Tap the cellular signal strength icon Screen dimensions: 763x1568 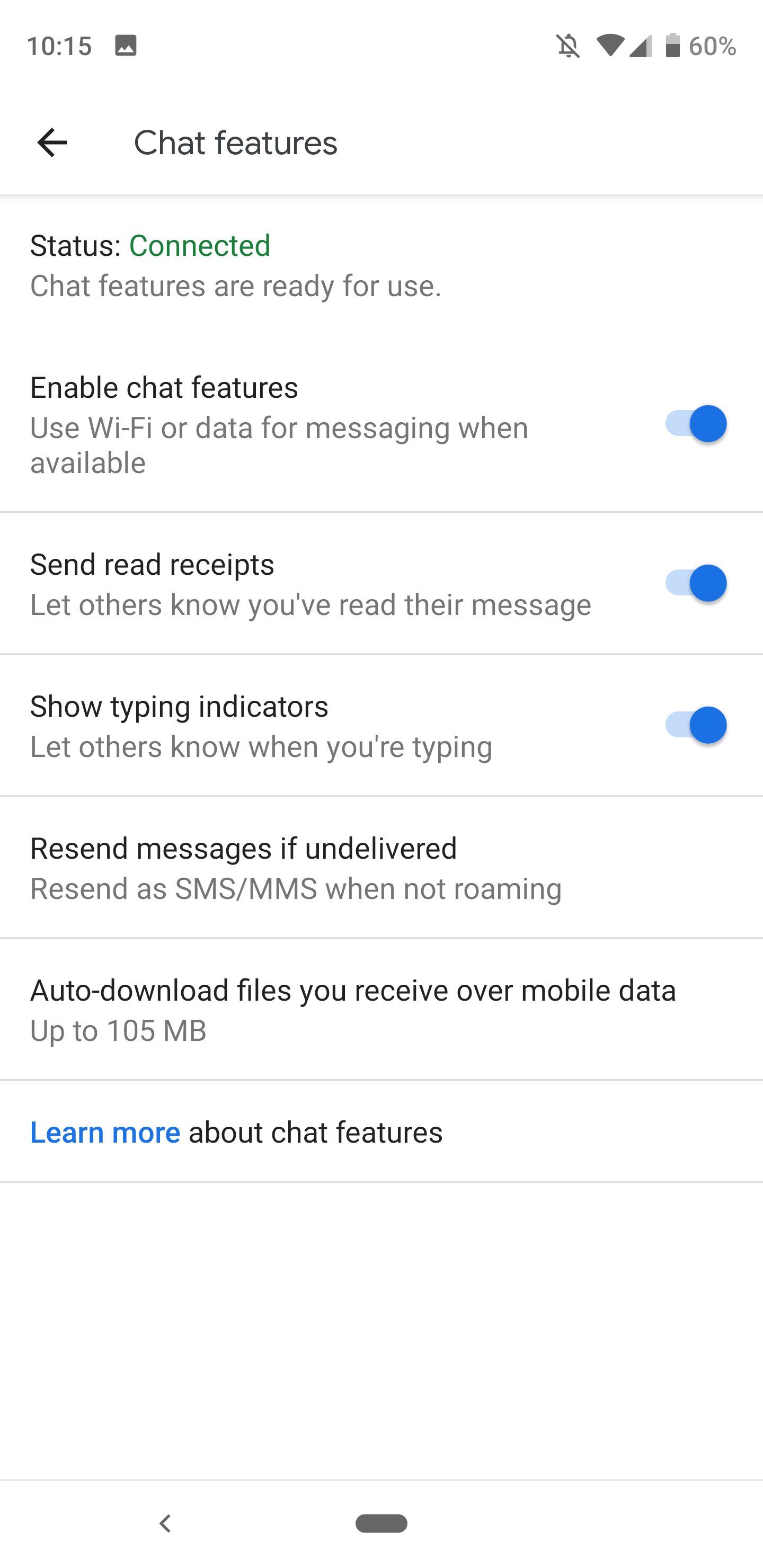641,46
